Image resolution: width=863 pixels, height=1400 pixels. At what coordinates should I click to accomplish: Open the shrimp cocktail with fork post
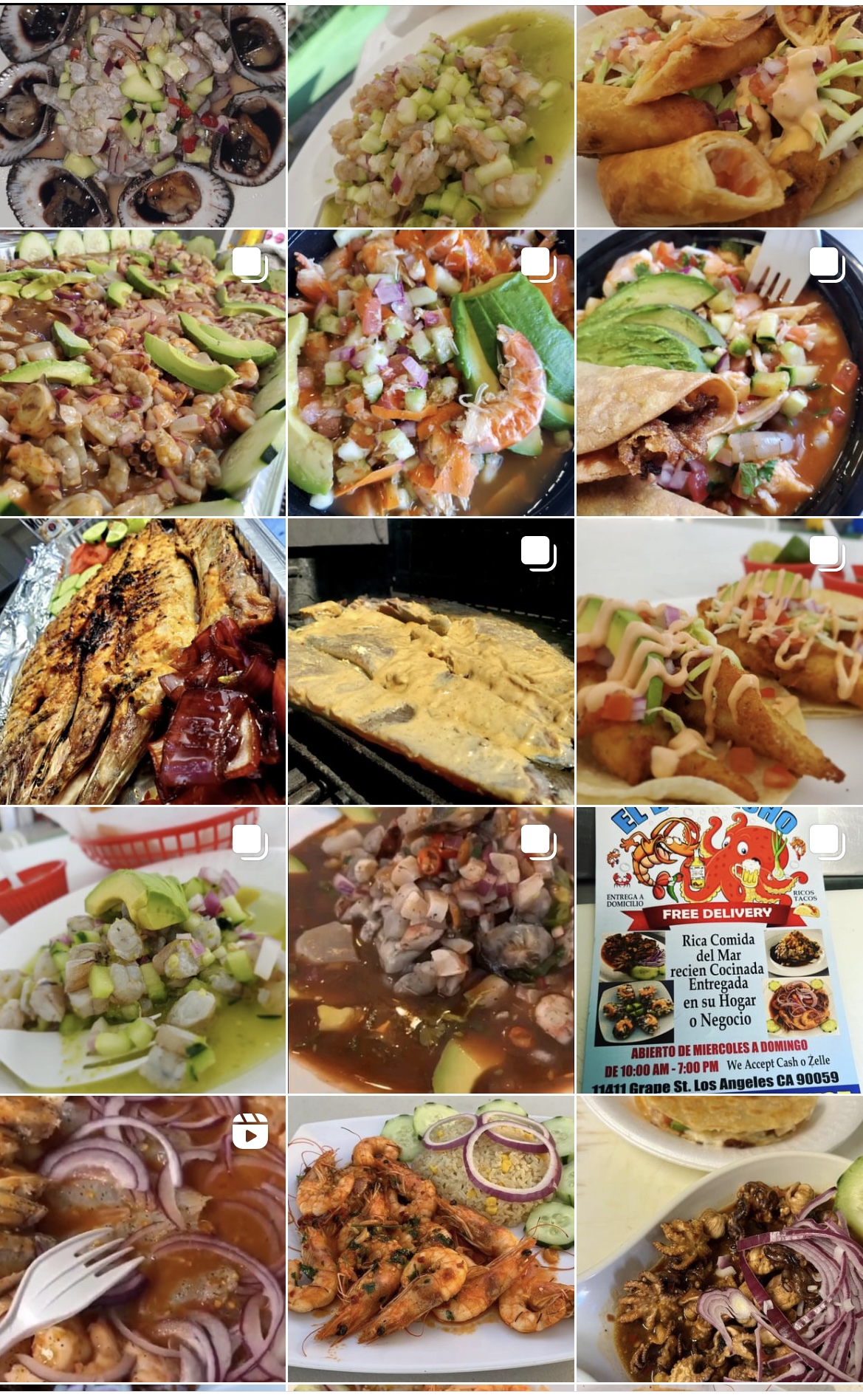[719, 372]
